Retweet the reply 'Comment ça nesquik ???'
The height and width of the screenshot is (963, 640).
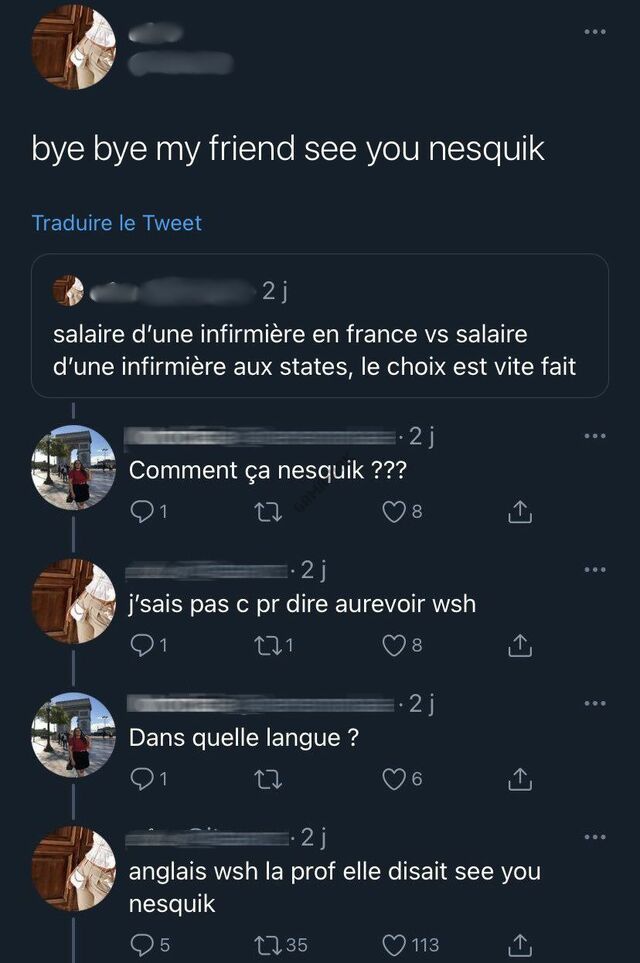coord(268,512)
